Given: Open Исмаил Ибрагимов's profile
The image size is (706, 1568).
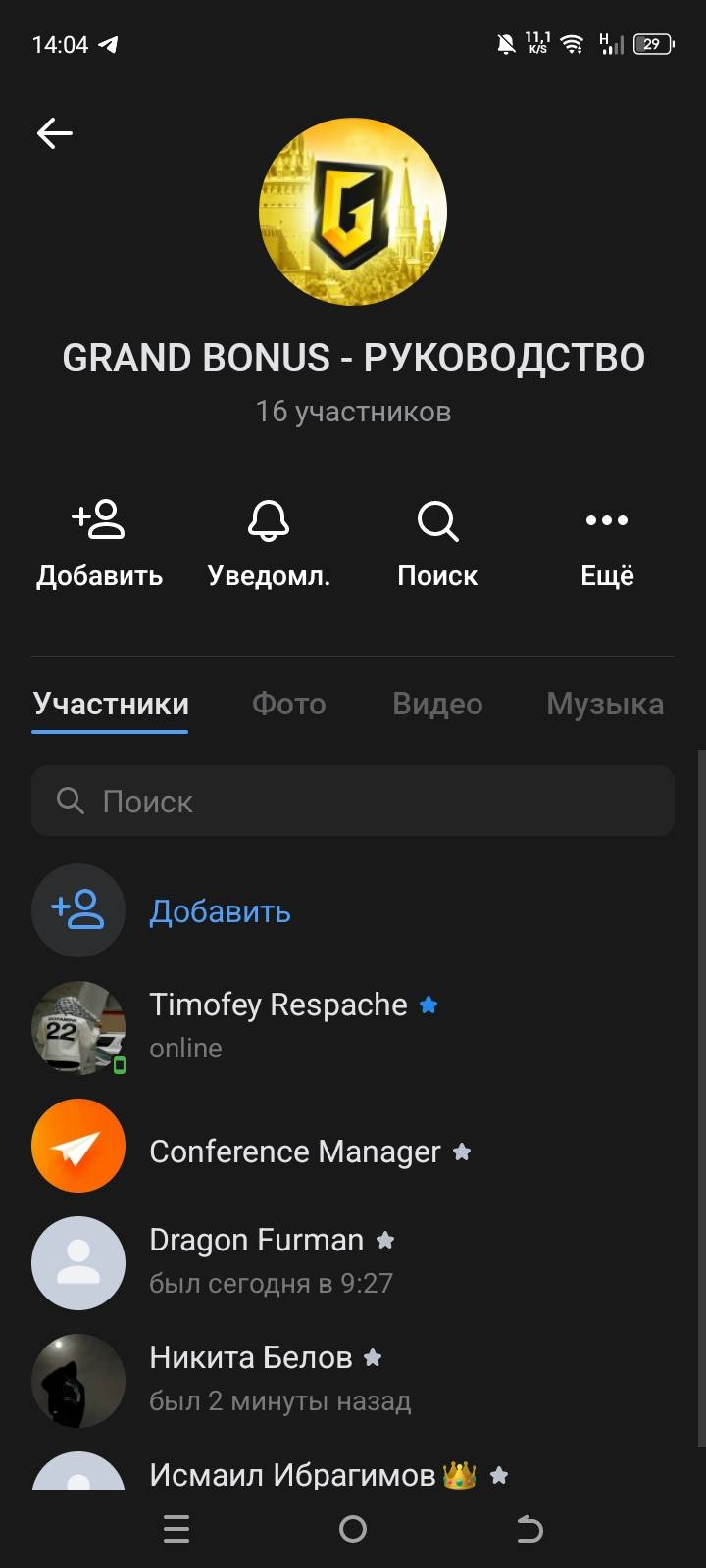Looking at the screenshot, I should click(292, 1474).
